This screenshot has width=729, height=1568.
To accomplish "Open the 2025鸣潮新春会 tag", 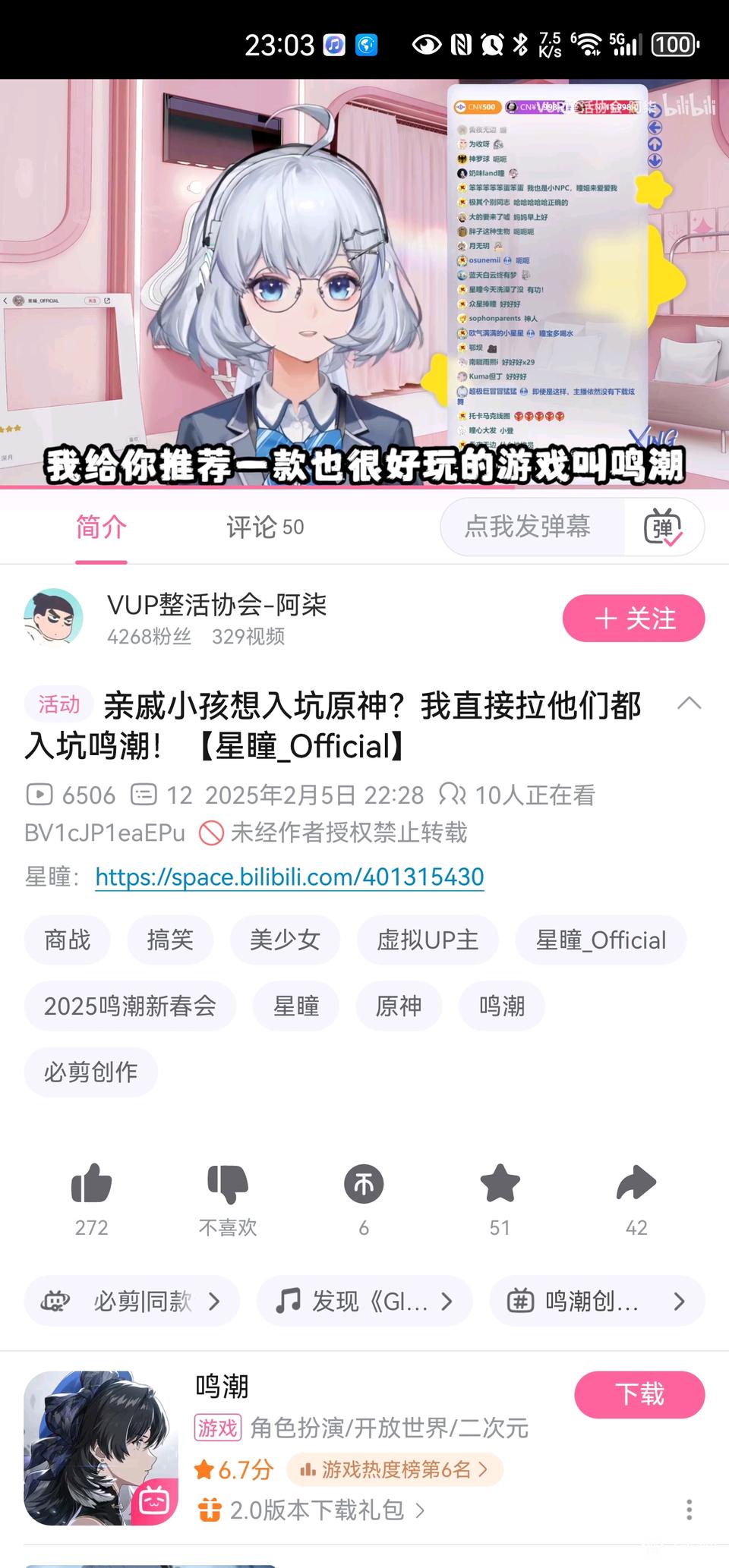I will [130, 1006].
